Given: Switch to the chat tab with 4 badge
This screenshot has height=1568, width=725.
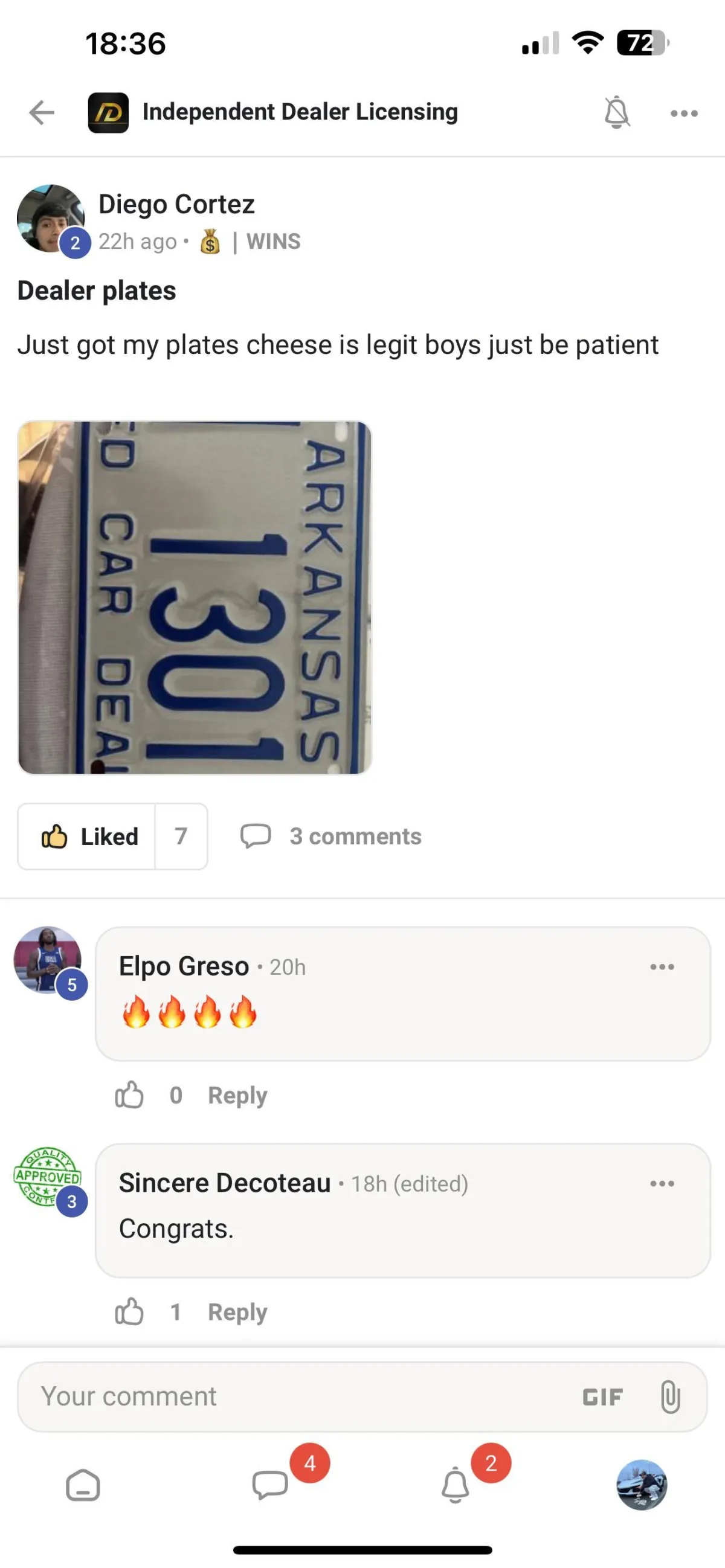Looking at the screenshot, I should pyautogui.click(x=270, y=1485).
